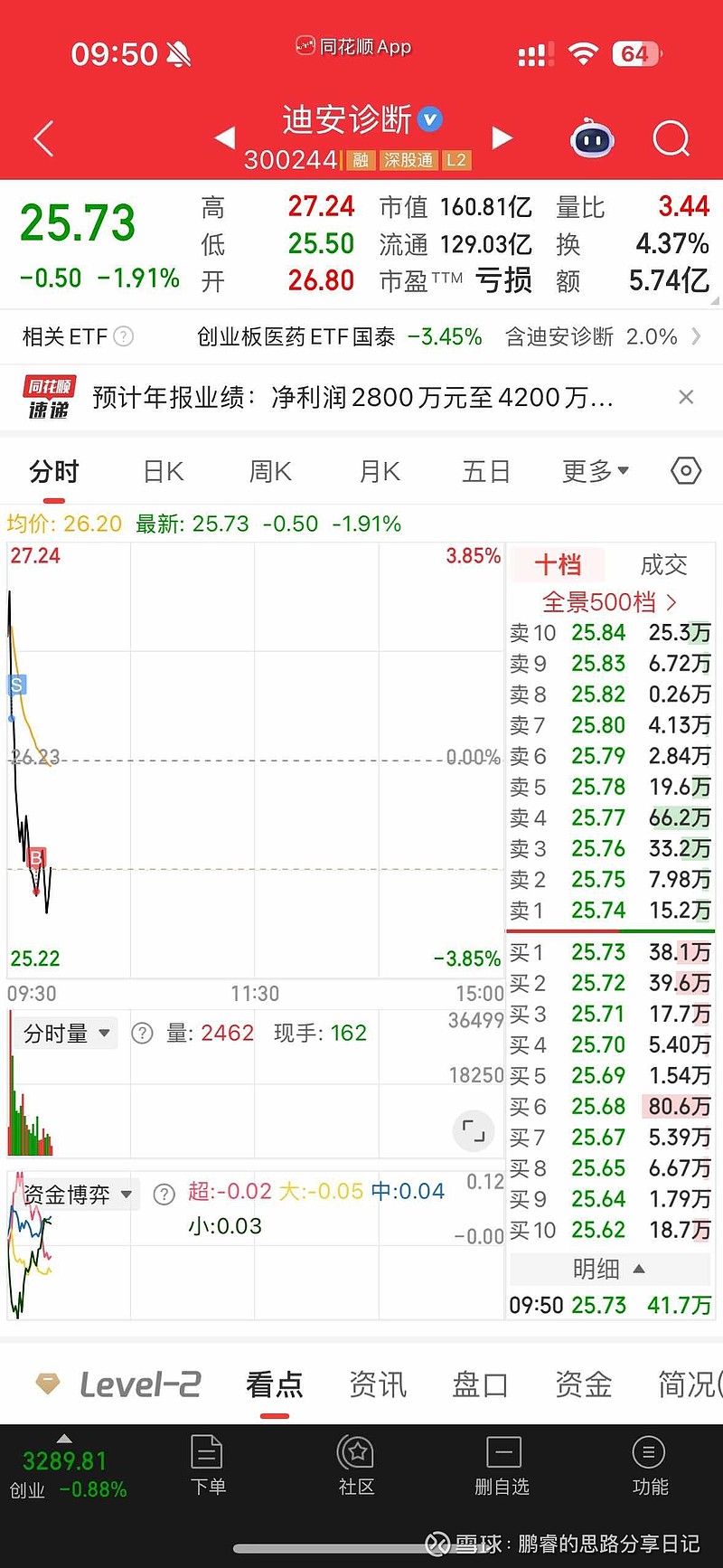Open stock search with magnifier icon

[x=671, y=138]
